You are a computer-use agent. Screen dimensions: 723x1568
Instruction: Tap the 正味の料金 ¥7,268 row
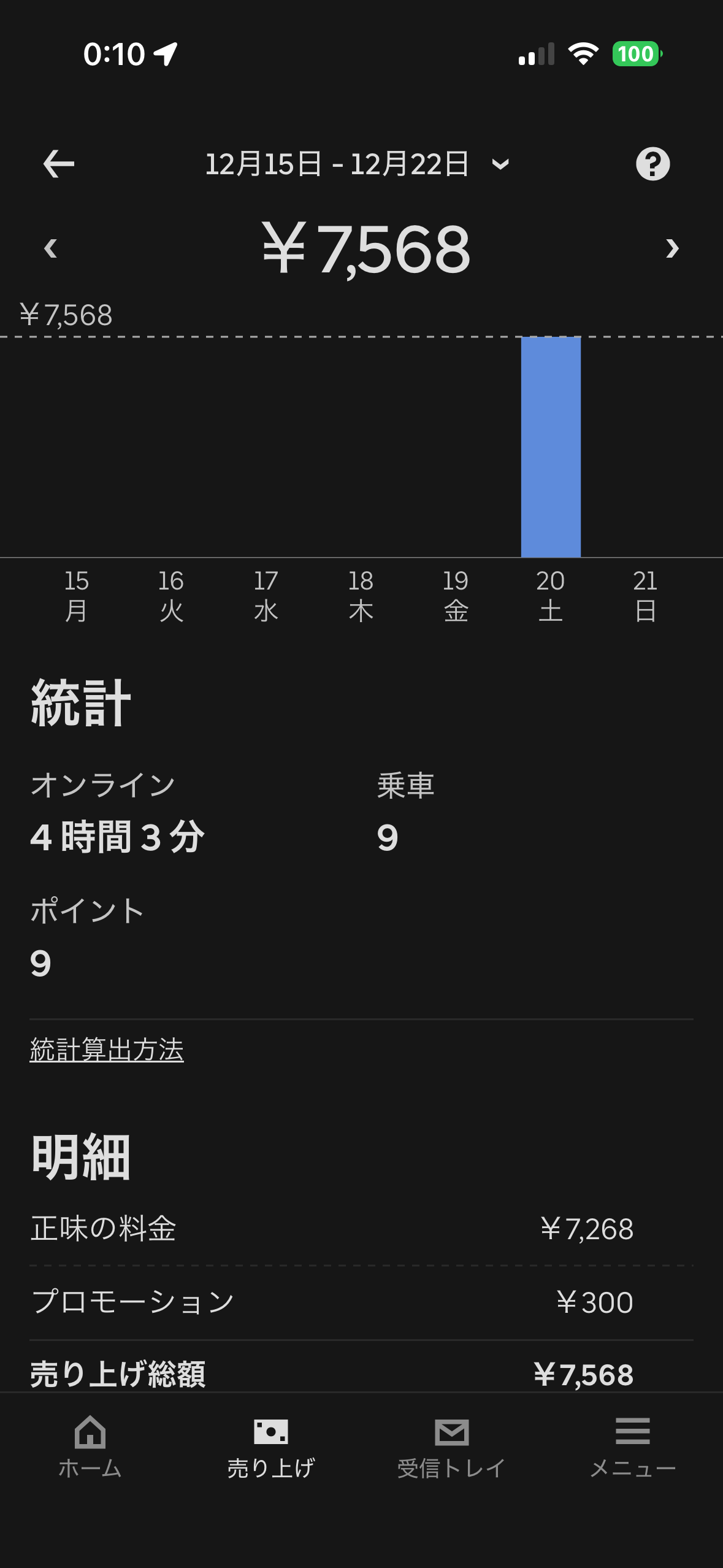pos(361,1229)
